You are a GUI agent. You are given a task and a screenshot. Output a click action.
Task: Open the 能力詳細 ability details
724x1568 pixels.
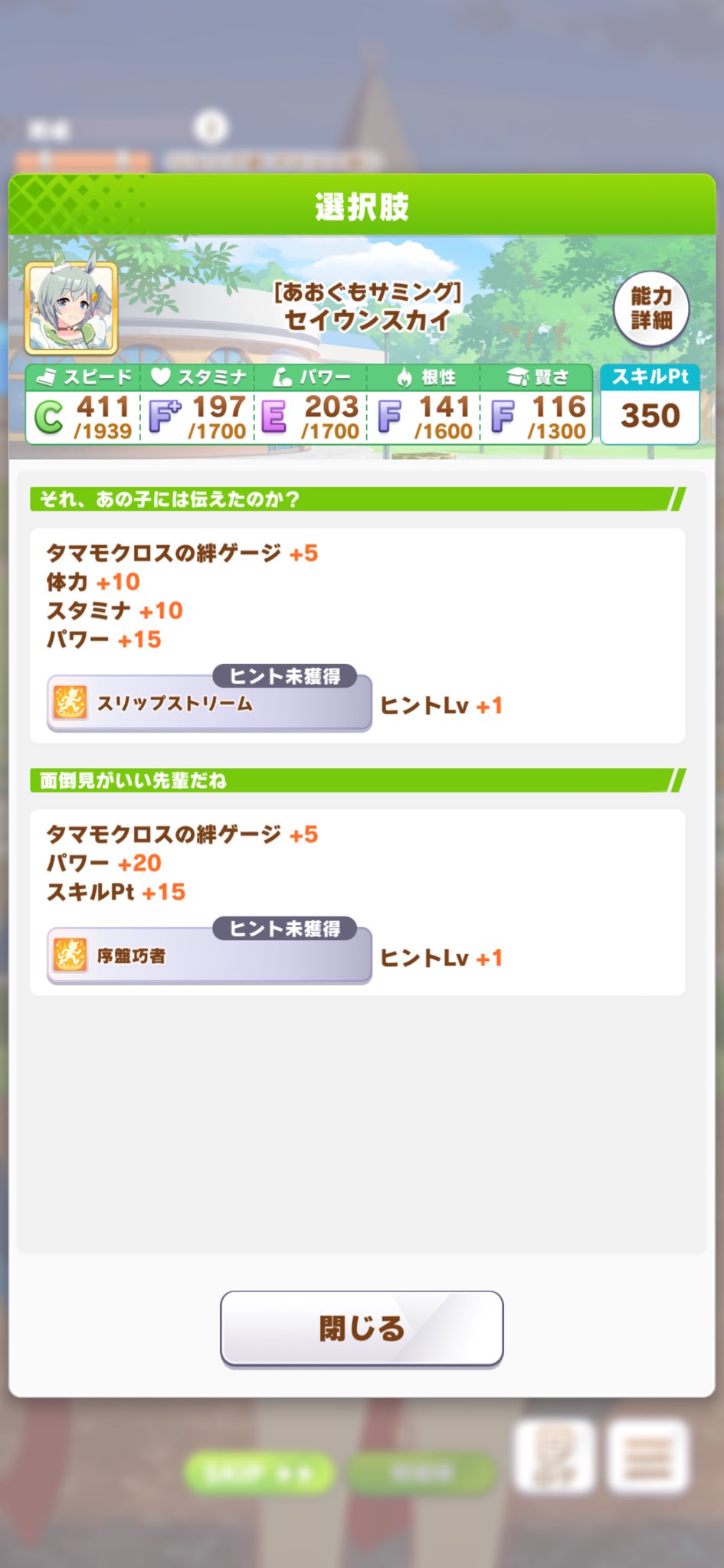click(651, 309)
